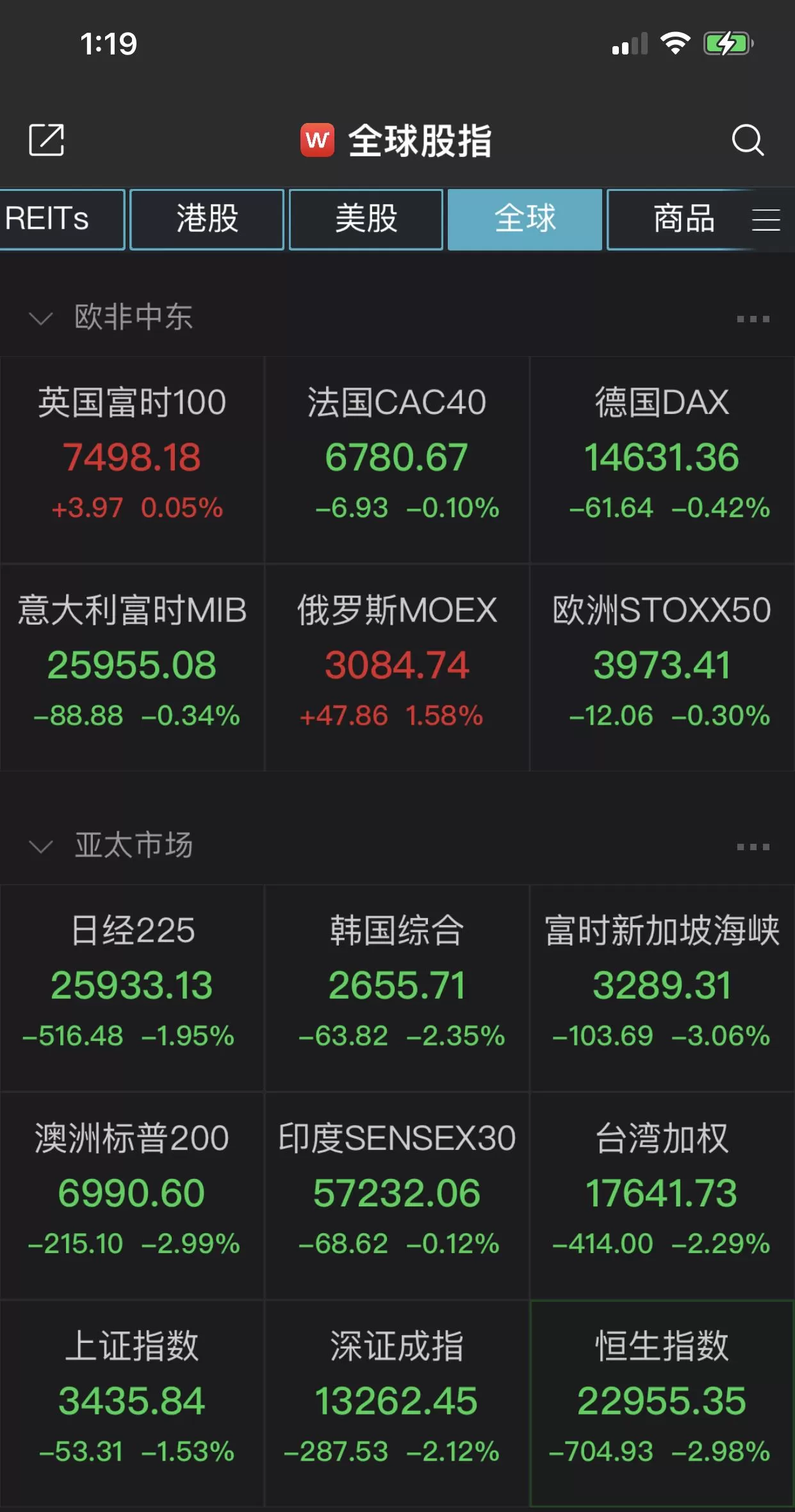View 上证指数 details

[132, 1404]
